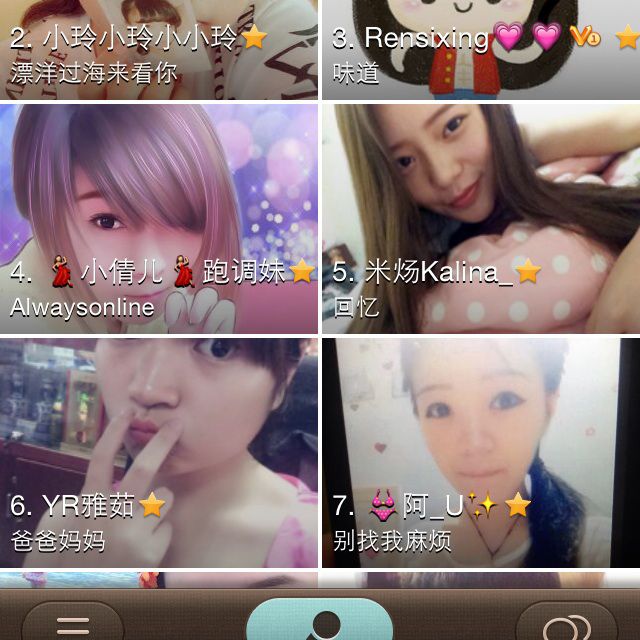Open 阿_U's tile ranked 7
The image size is (640, 640).
pos(480,452)
